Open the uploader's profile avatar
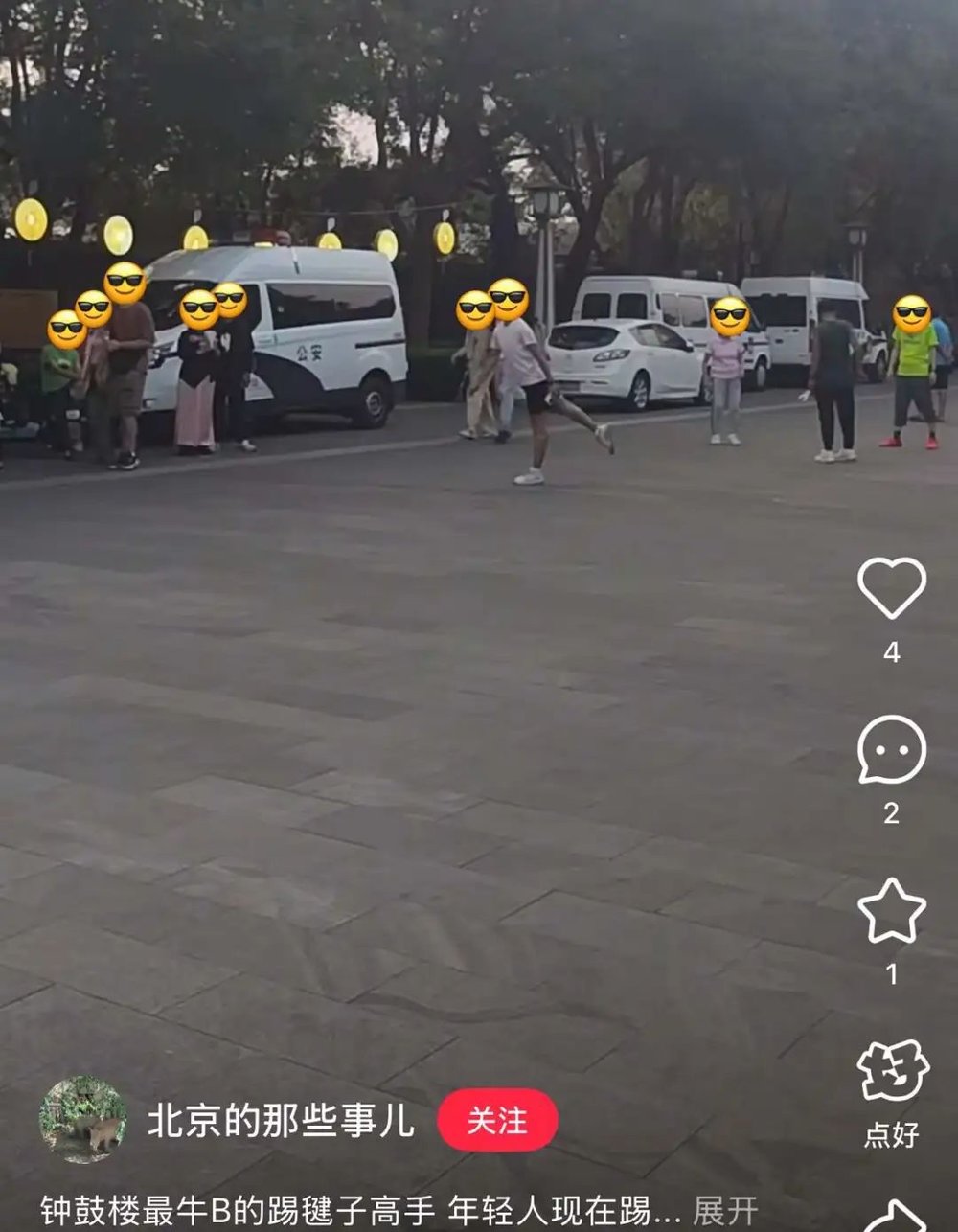 click(82, 1119)
